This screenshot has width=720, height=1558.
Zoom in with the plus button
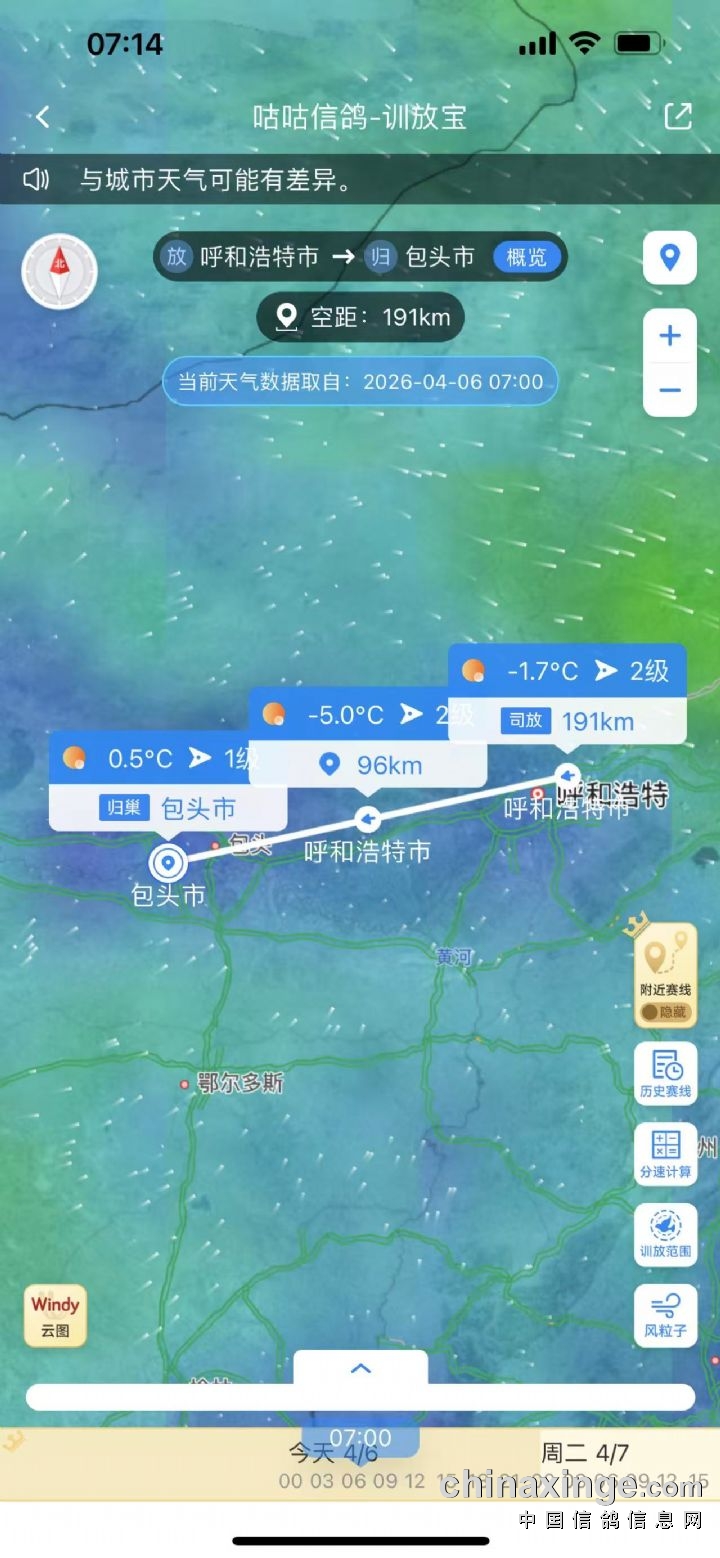[x=669, y=336]
